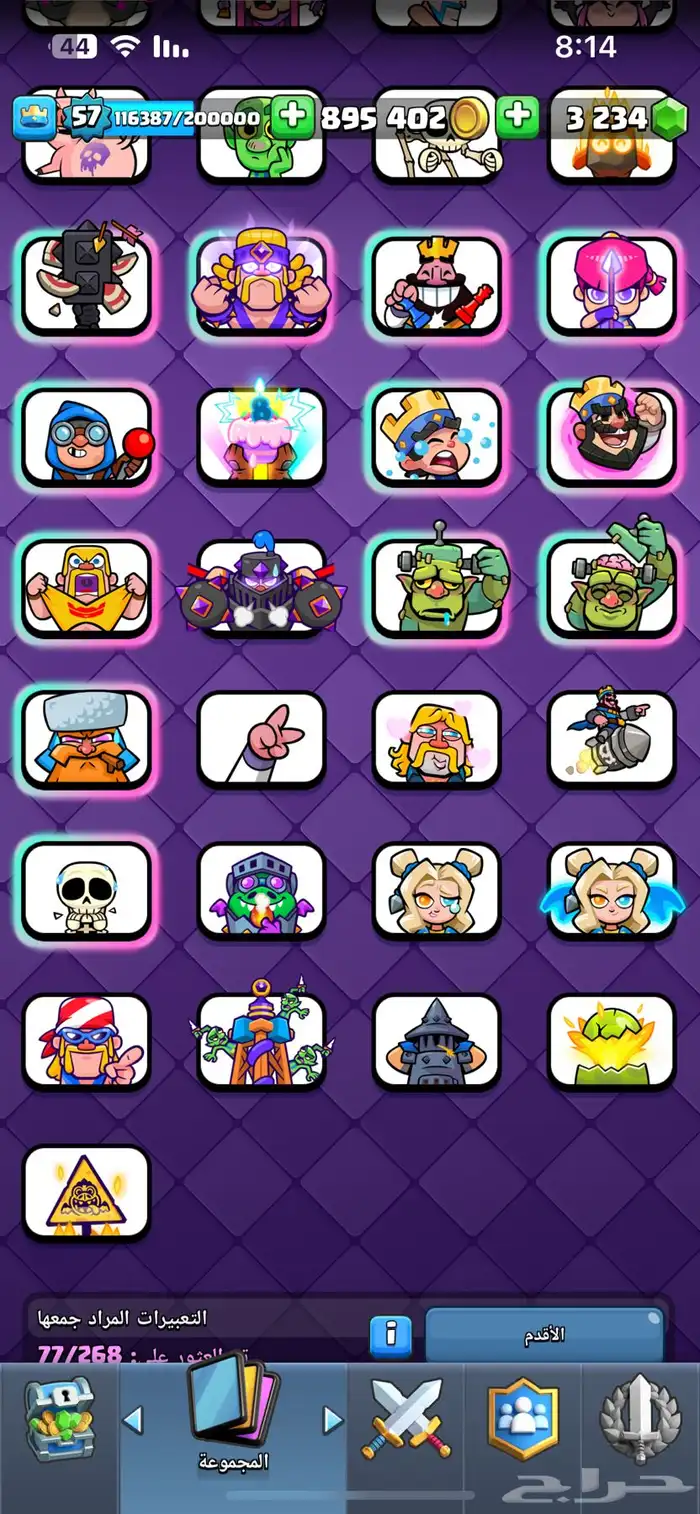Choose the king riding a rocket emote
This screenshot has width=700, height=1514.
click(x=611, y=738)
